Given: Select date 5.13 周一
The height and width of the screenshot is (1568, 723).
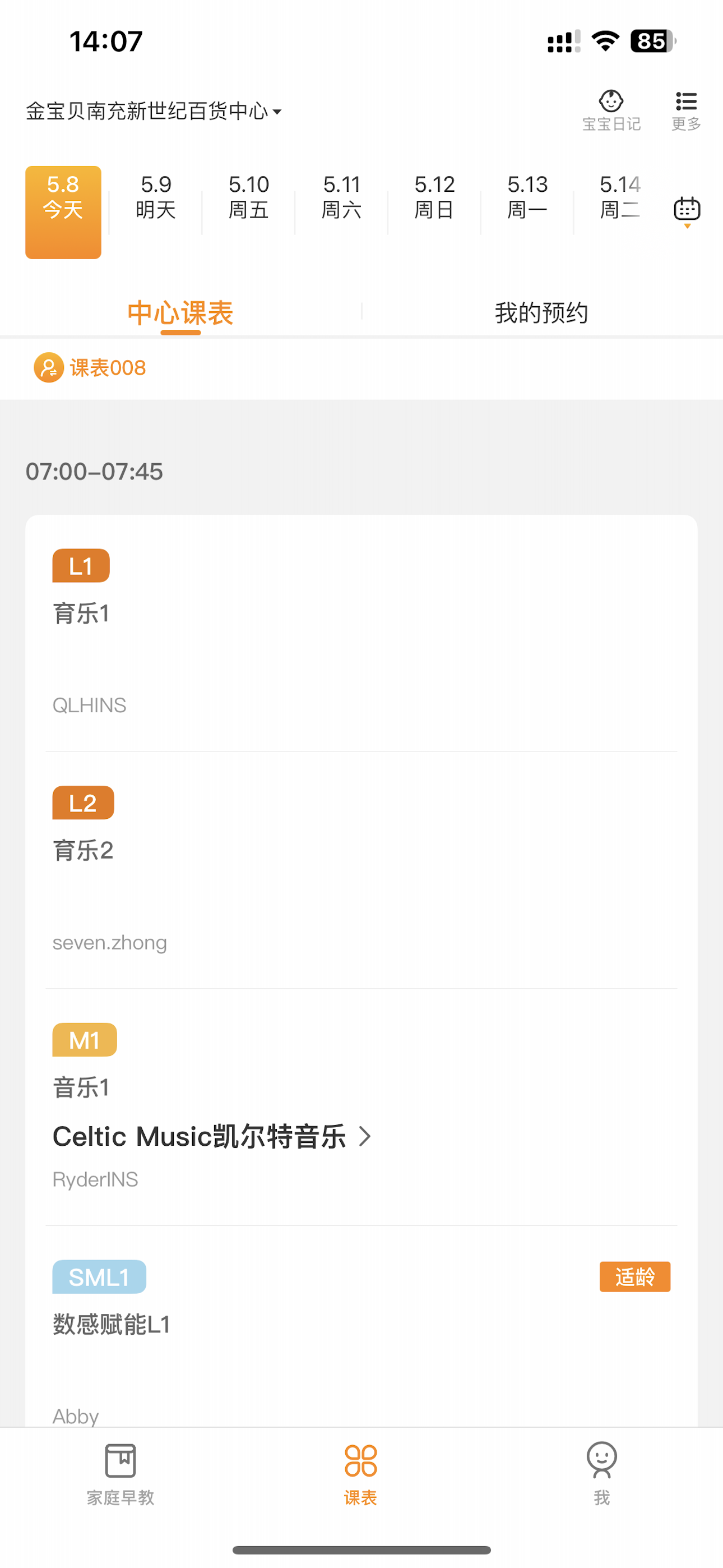Looking at the screenshot, I should pyautogui.click(x=527, y=197).
